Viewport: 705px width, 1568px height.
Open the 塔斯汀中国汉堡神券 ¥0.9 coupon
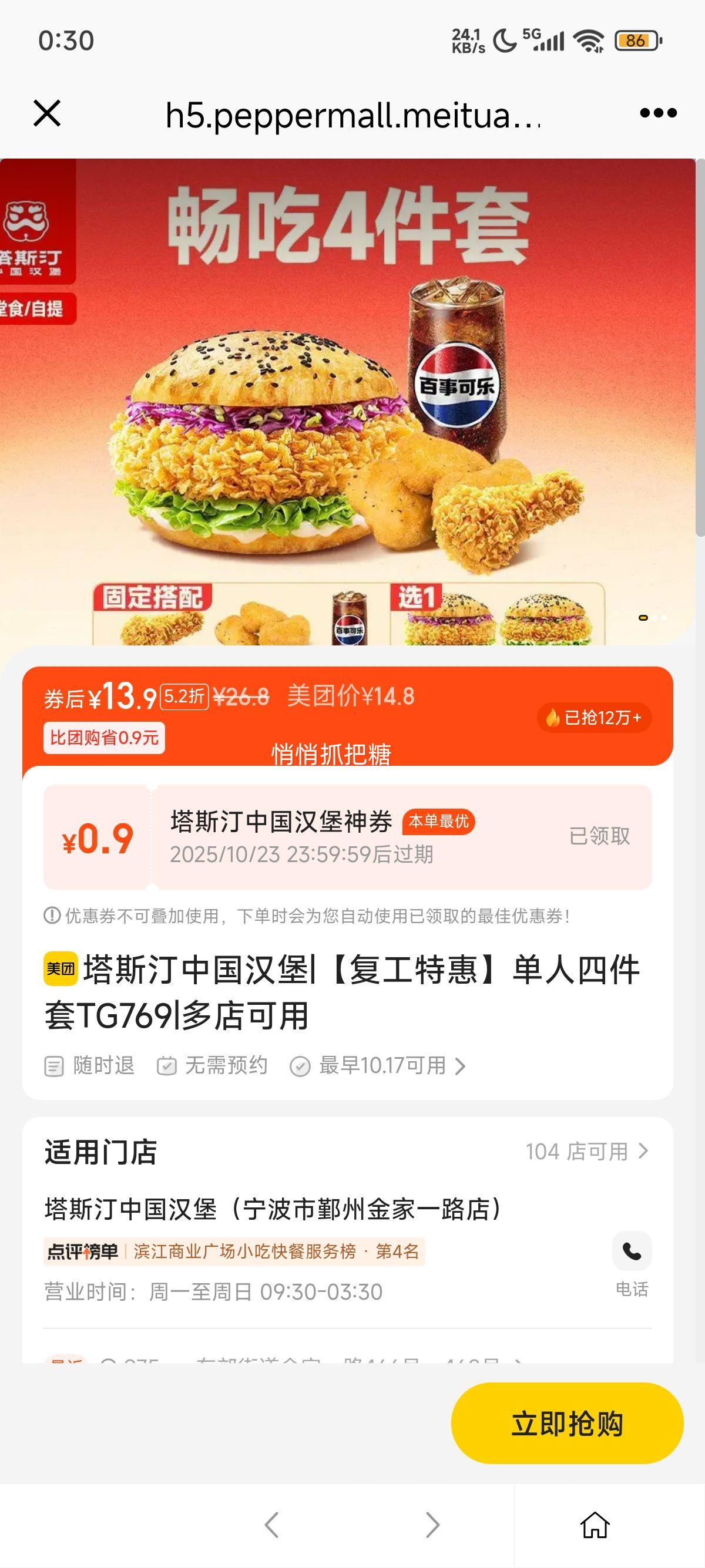click(x=347, y=837)
